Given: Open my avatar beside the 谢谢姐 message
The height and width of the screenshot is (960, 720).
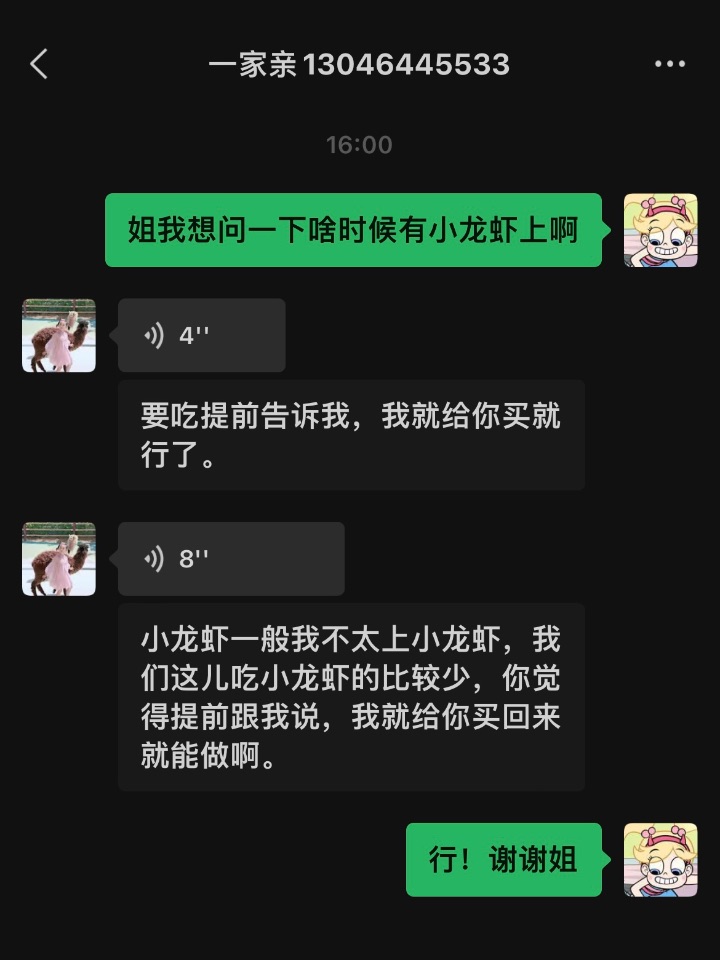Looking at the screenshot, I should [660, 860].
